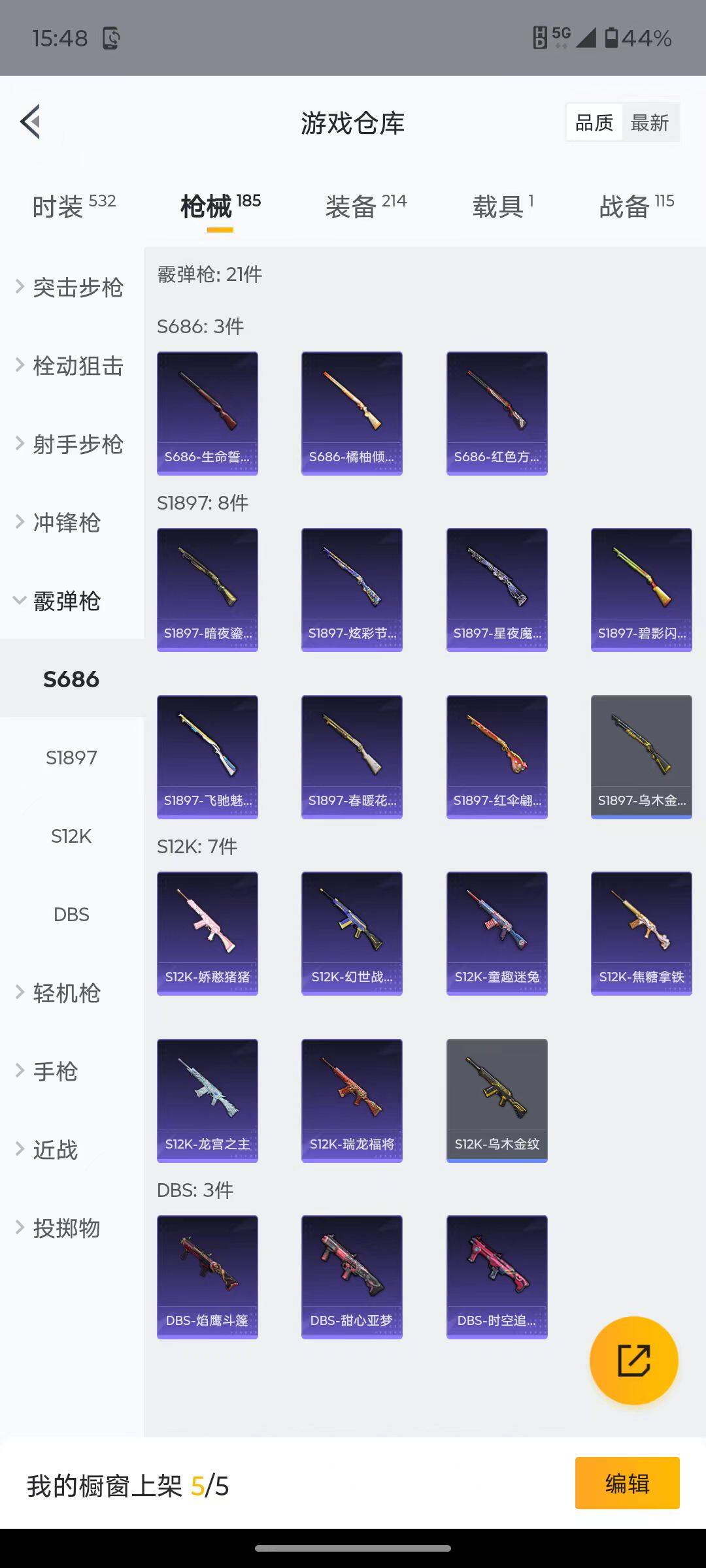Sort warehouse items by 最新

point(649,122)
